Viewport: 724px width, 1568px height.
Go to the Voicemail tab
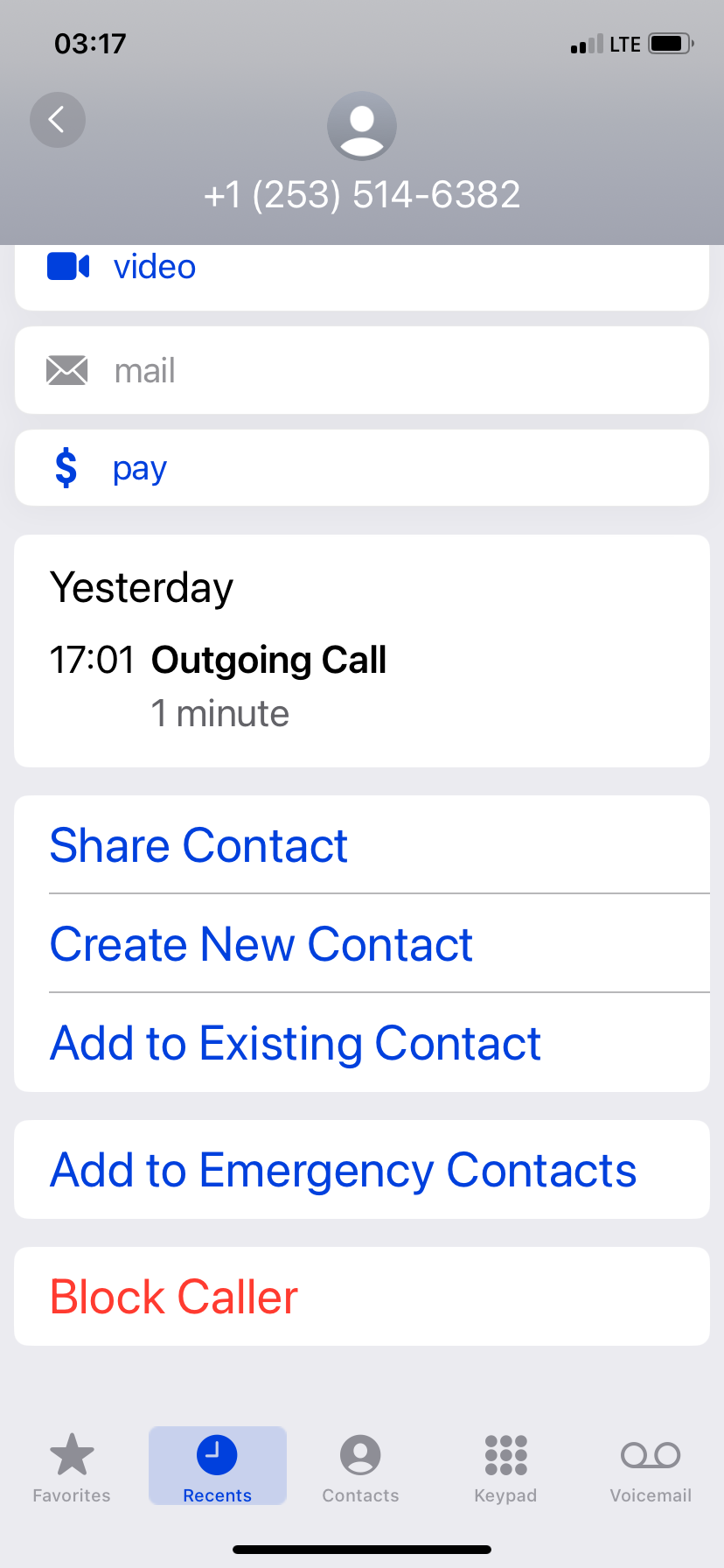pyautogui.click(x=651, y=1466)
